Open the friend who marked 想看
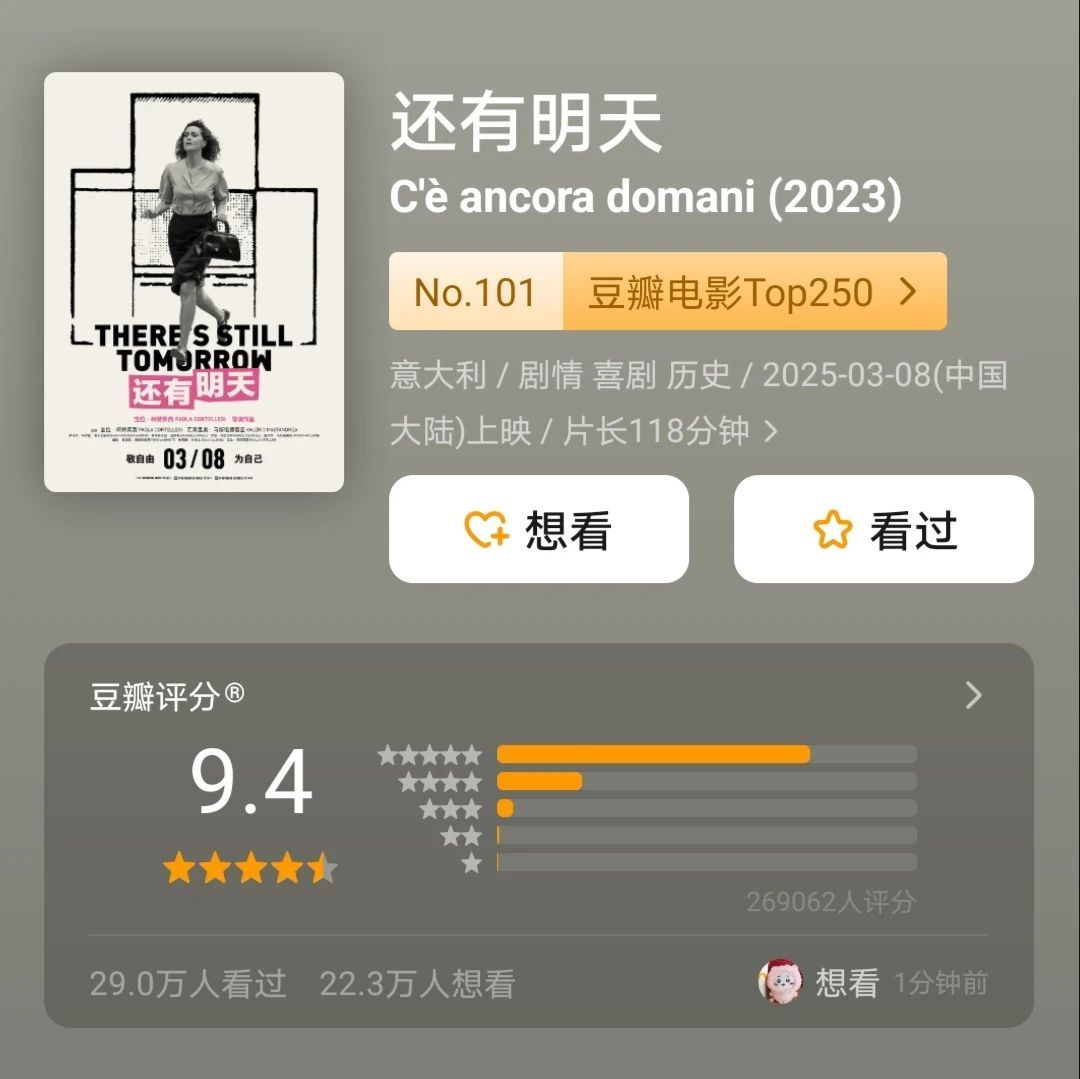 pyautogui.click(x=780, y=982)
